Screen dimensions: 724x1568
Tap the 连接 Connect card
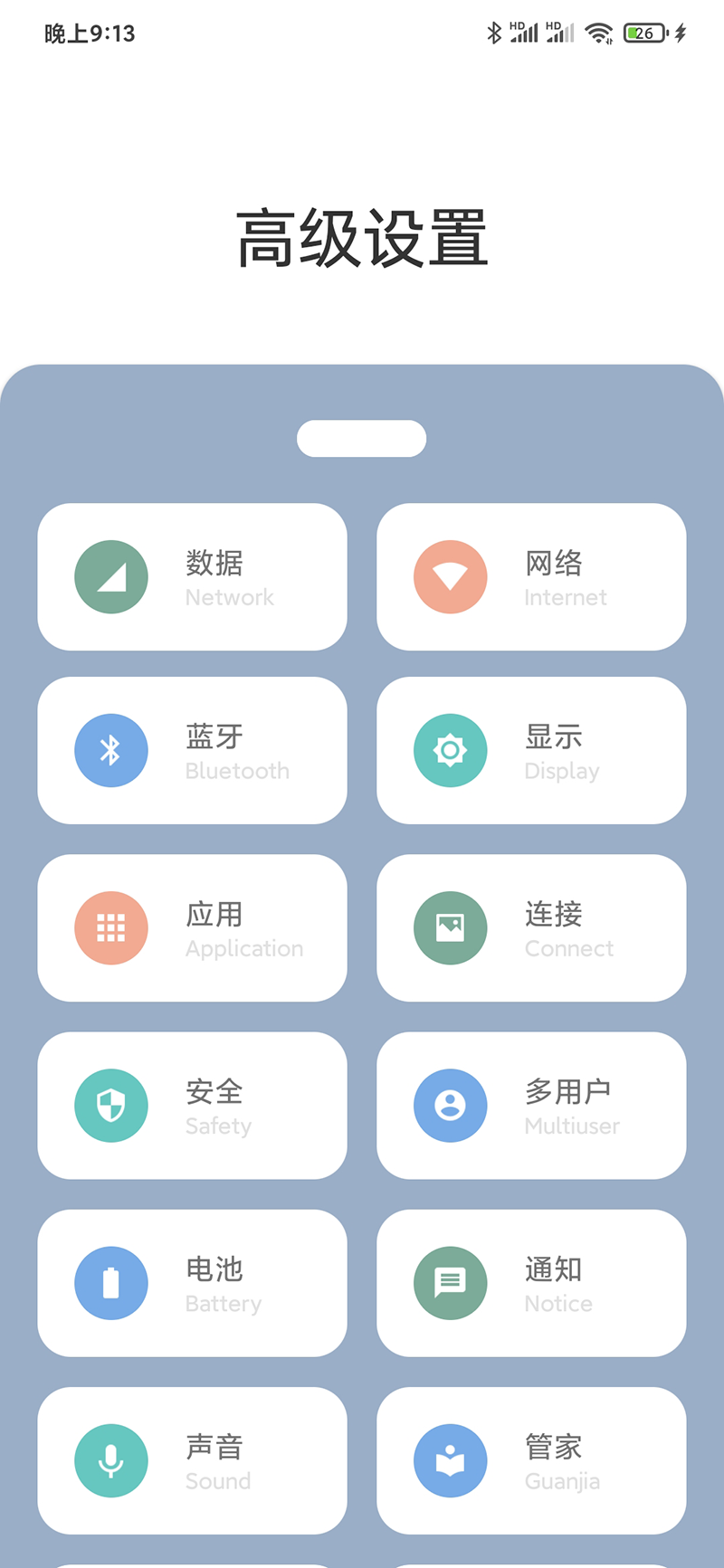pyautogui.click(x=531, y=928)
